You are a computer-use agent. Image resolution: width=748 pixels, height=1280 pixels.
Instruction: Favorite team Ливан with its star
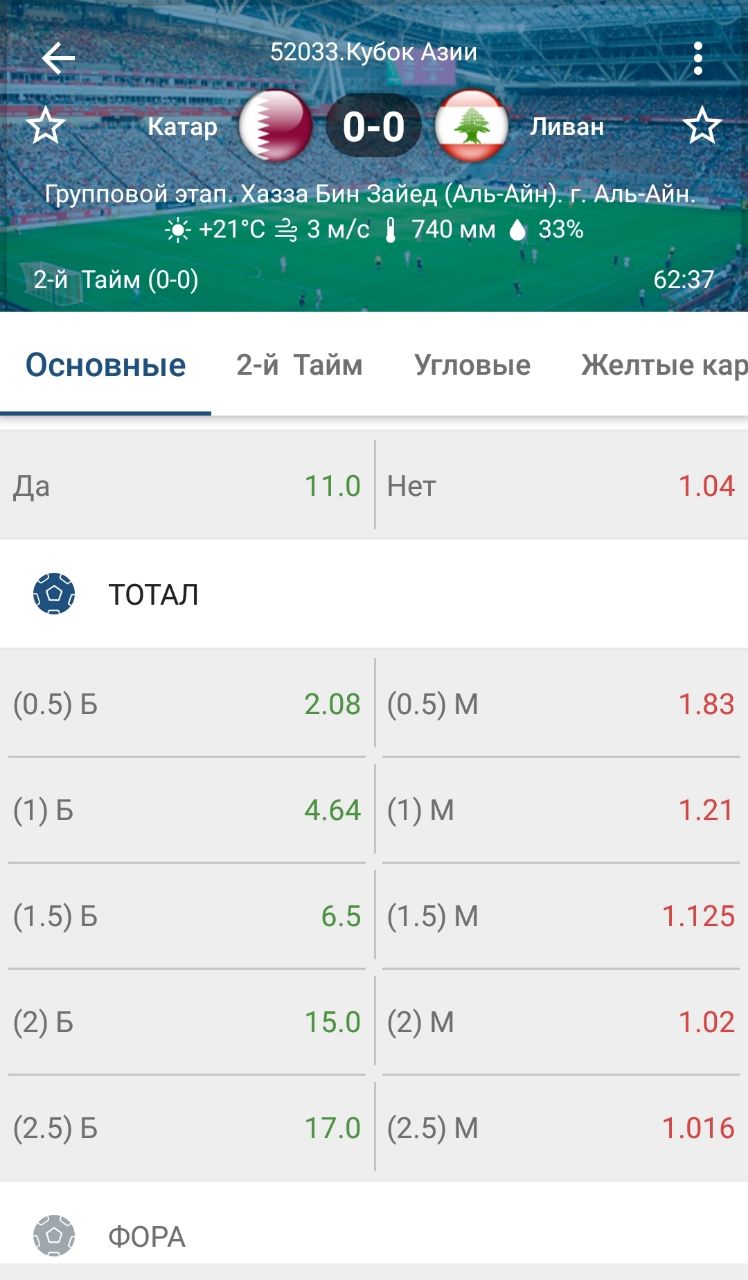[x=702, y=127]
